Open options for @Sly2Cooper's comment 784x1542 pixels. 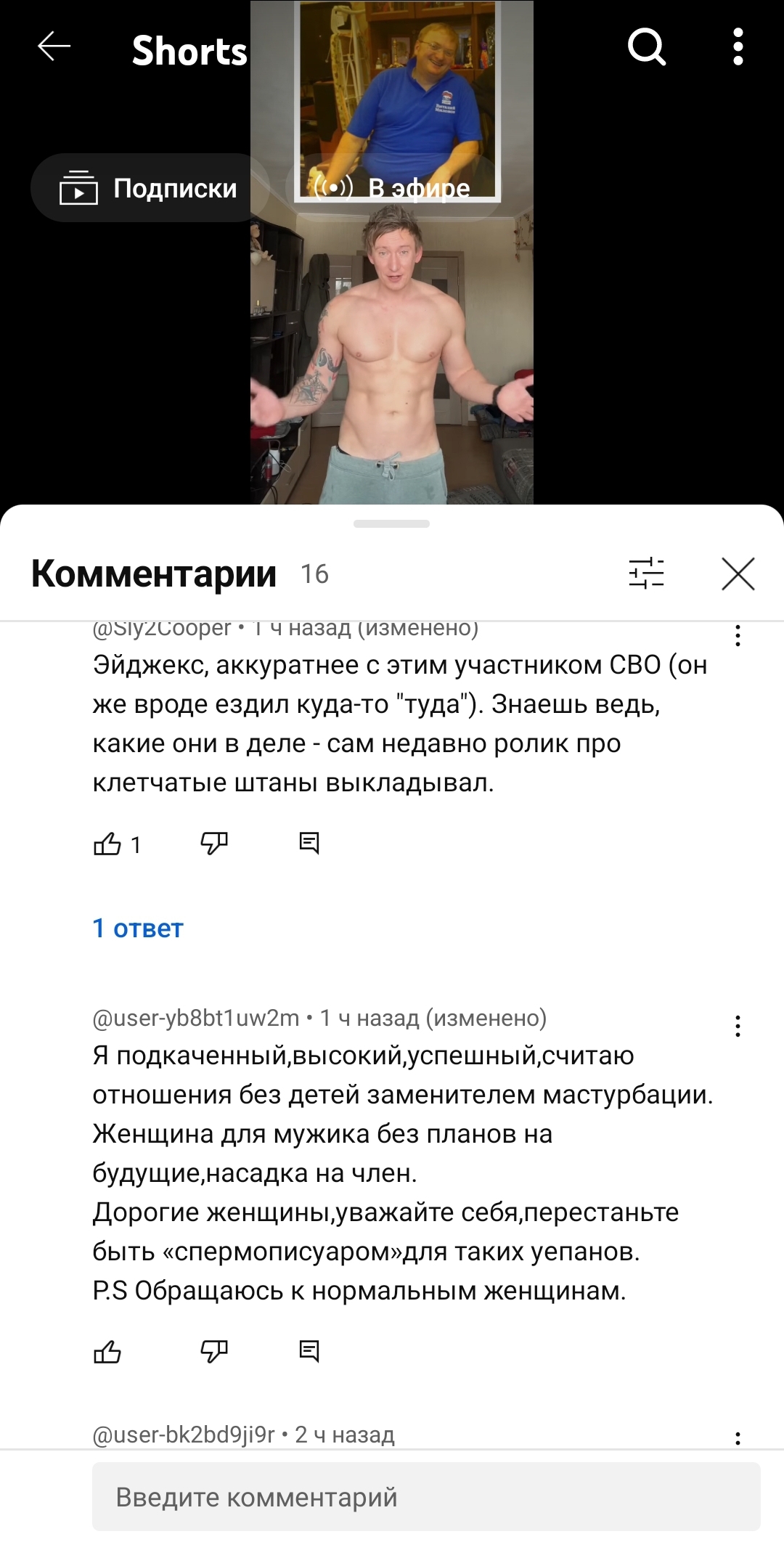point(738,636)
